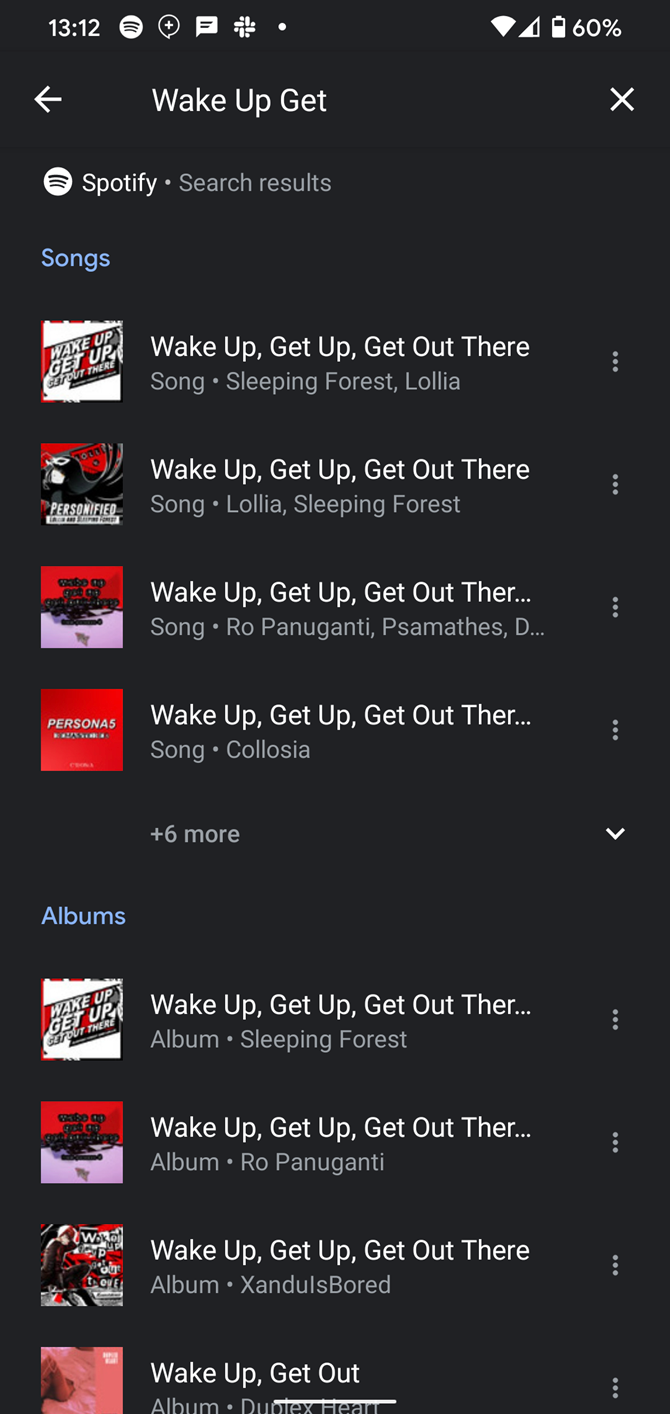Open options for 'Wake Up, Get Out' album
Screen dimensions: 670x1414
[615, 1388]
